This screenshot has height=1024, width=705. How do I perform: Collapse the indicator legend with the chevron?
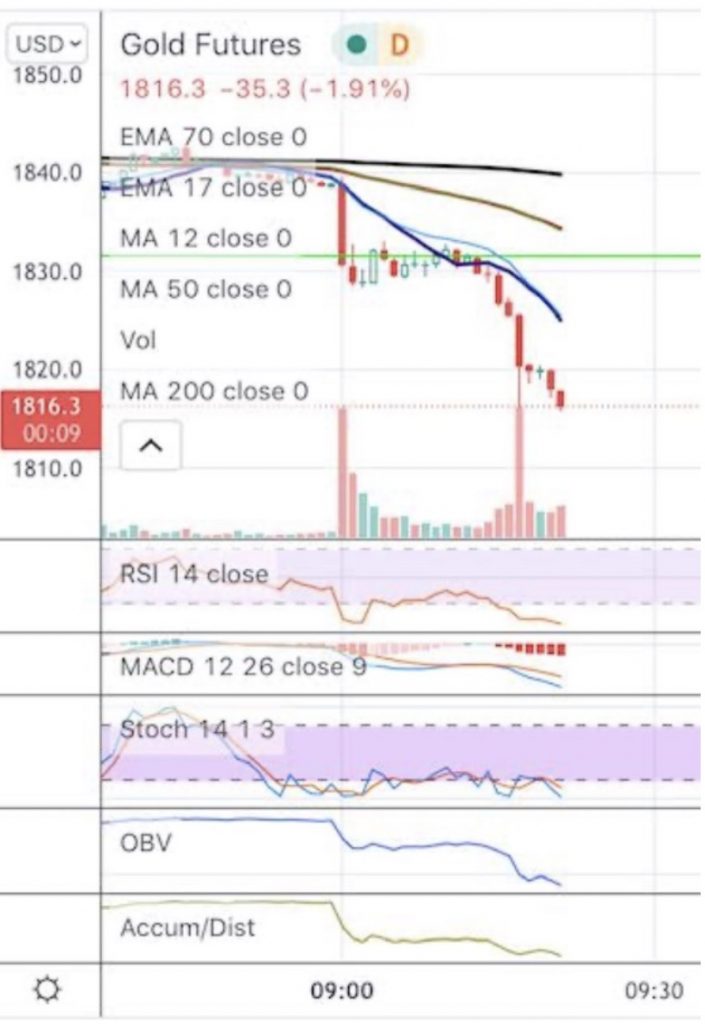[x=151, y=446]
